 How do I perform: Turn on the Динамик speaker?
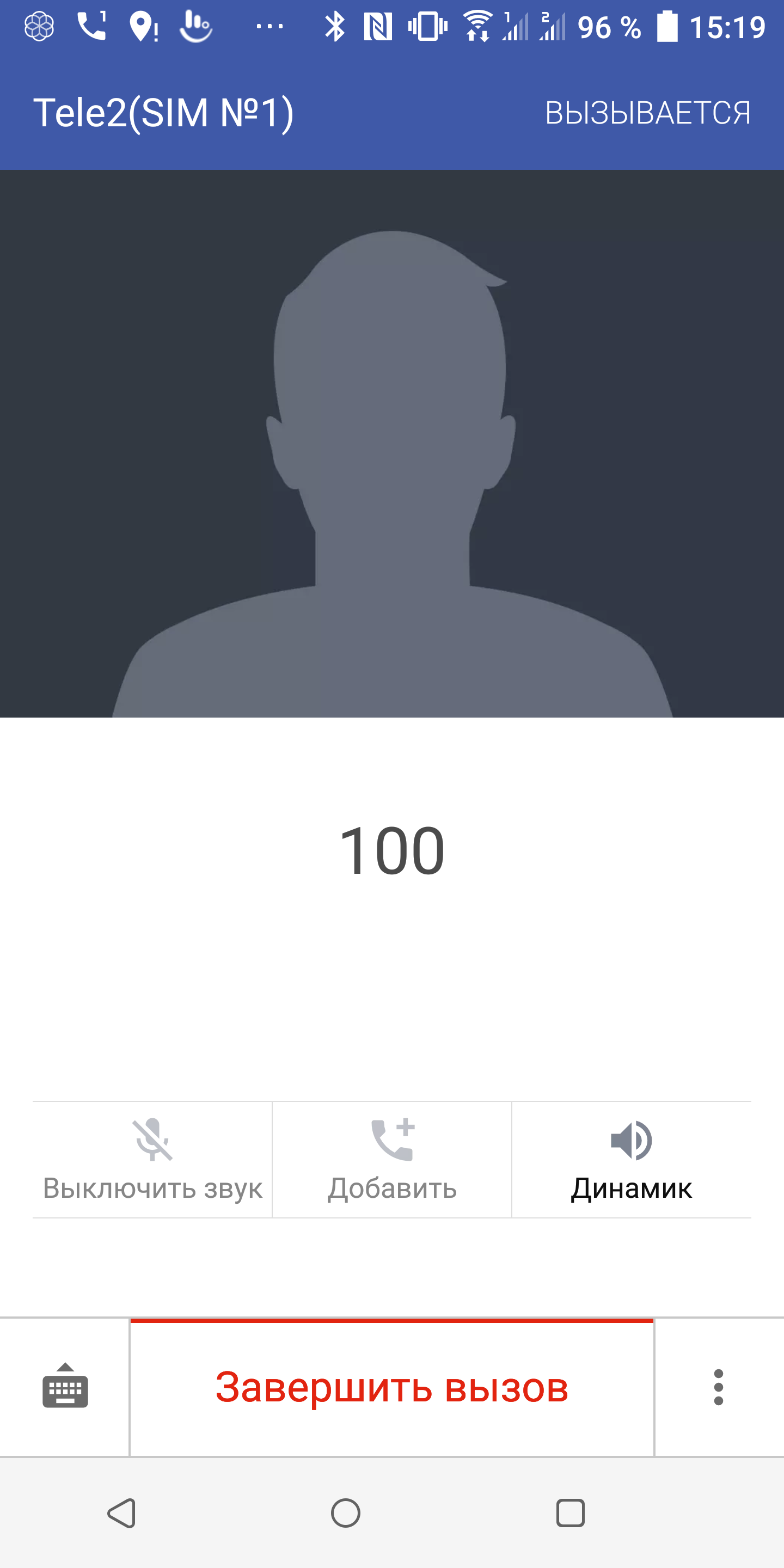coord(631,1160)
